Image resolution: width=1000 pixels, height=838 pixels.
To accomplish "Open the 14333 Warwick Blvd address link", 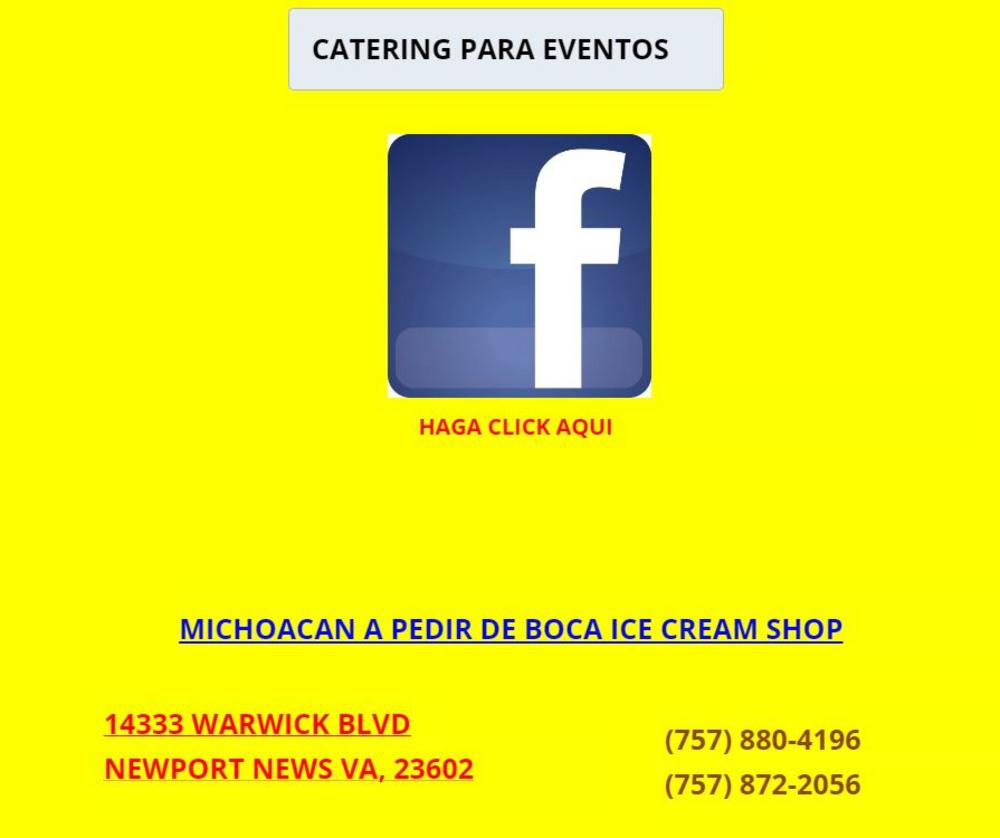I will (x=257, y=724).
